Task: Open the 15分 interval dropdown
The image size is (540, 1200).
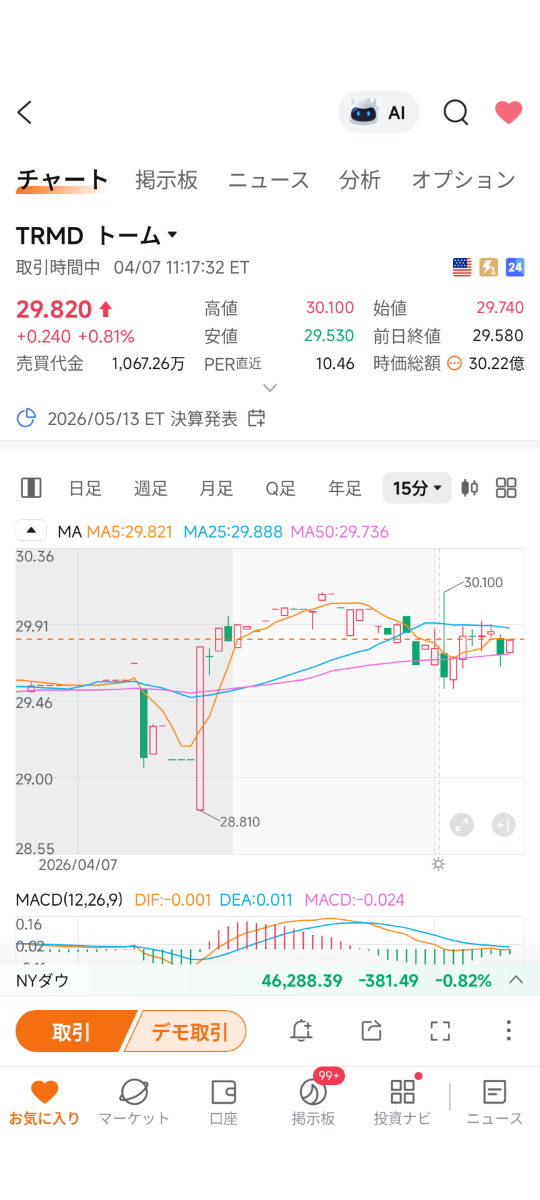Action: [x=417, y=488]
